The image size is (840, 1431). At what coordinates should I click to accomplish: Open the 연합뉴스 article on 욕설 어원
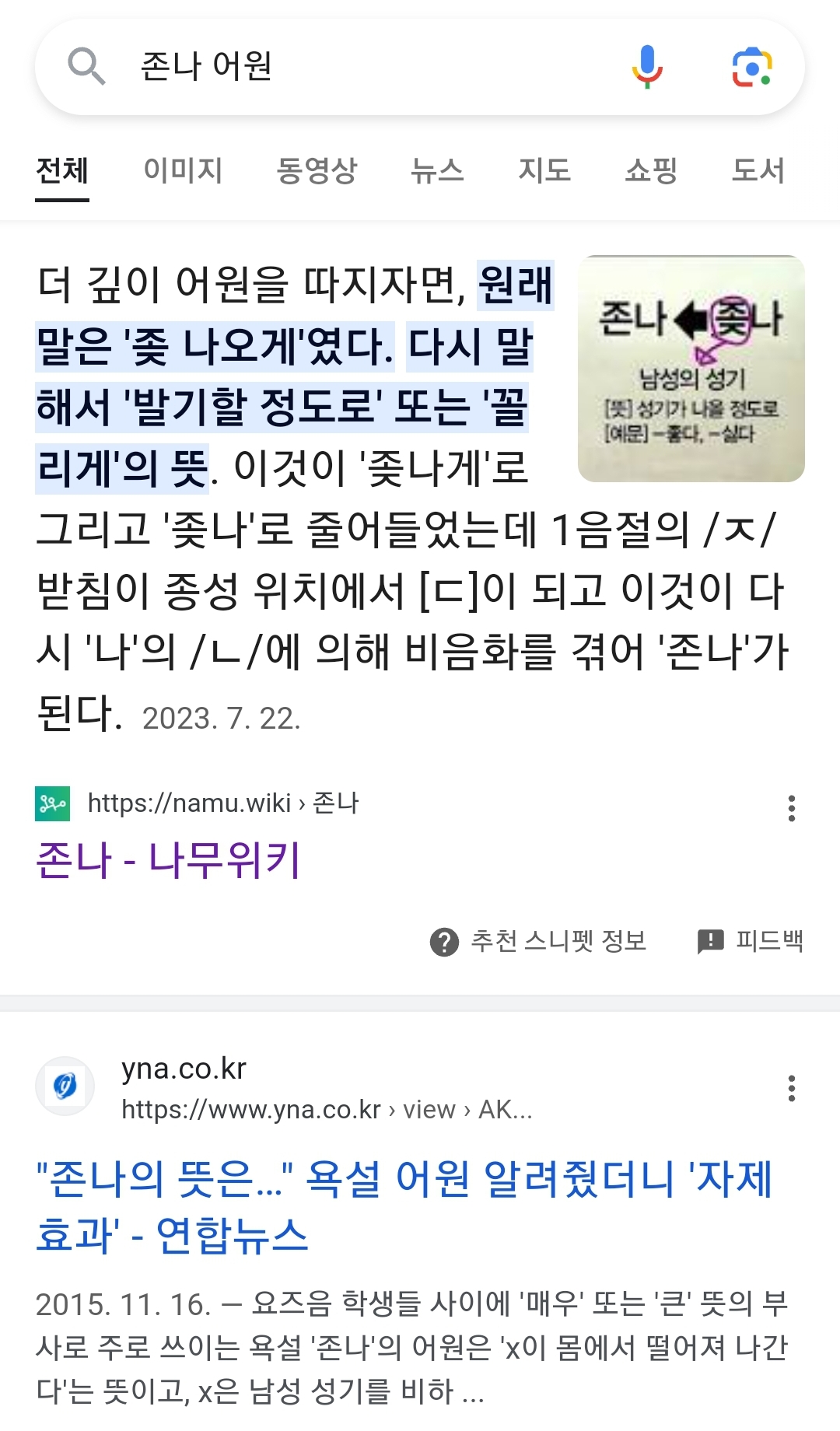(x=404, y=1205)
